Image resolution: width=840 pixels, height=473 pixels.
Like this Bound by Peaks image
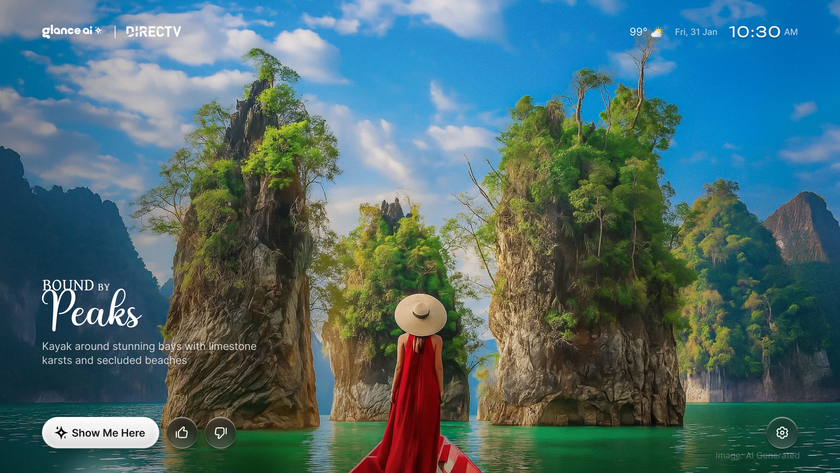pos(181,432)
